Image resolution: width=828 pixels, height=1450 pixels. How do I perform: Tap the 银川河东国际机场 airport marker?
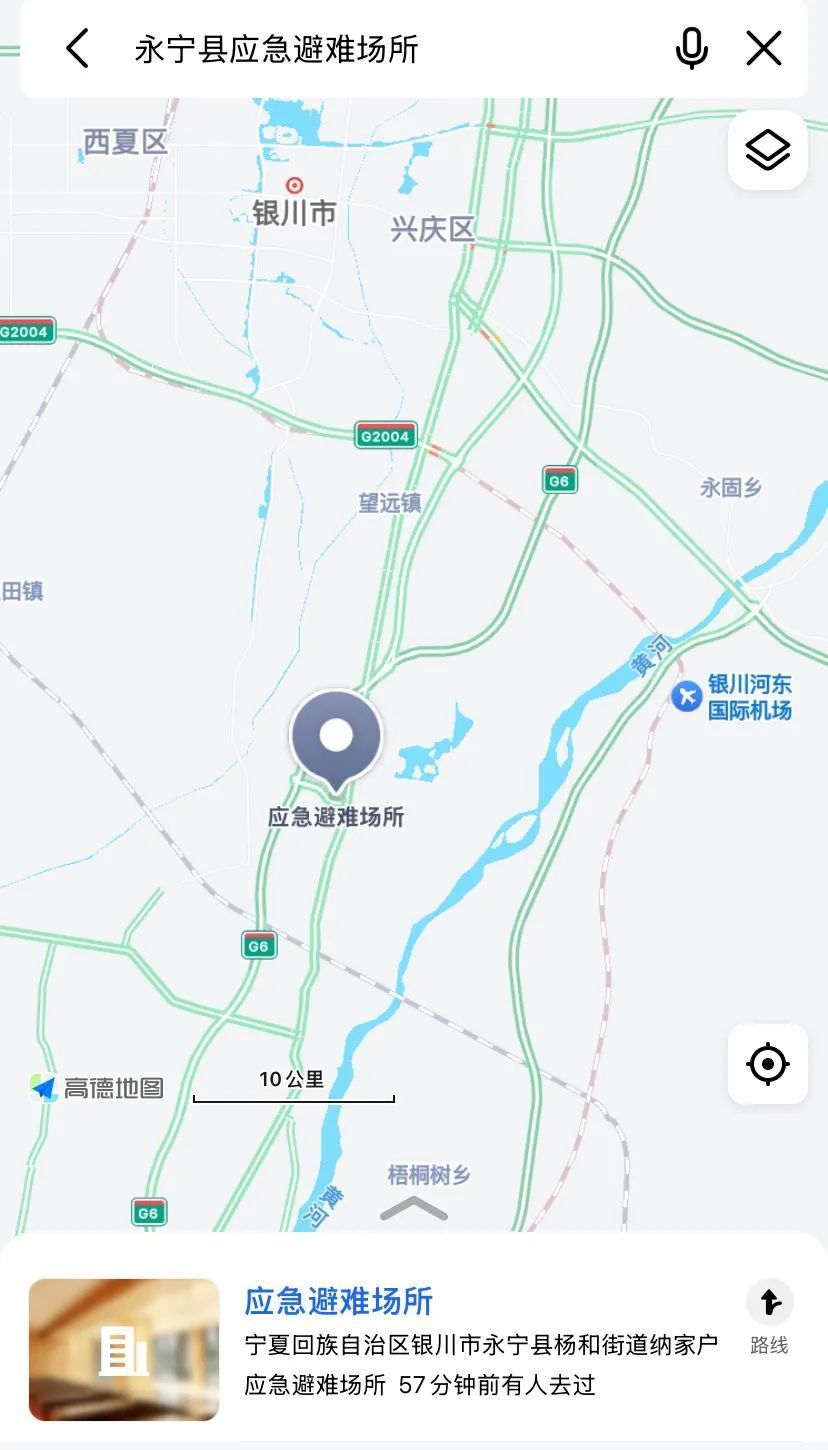click(687, 696)
